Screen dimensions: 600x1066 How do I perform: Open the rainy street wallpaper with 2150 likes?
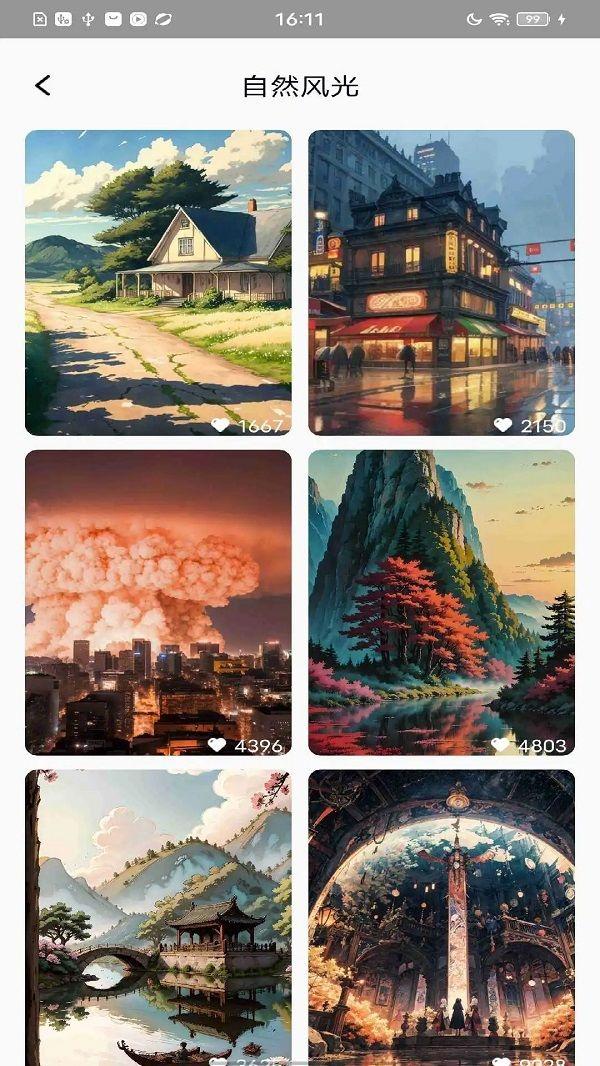(441, 282)
